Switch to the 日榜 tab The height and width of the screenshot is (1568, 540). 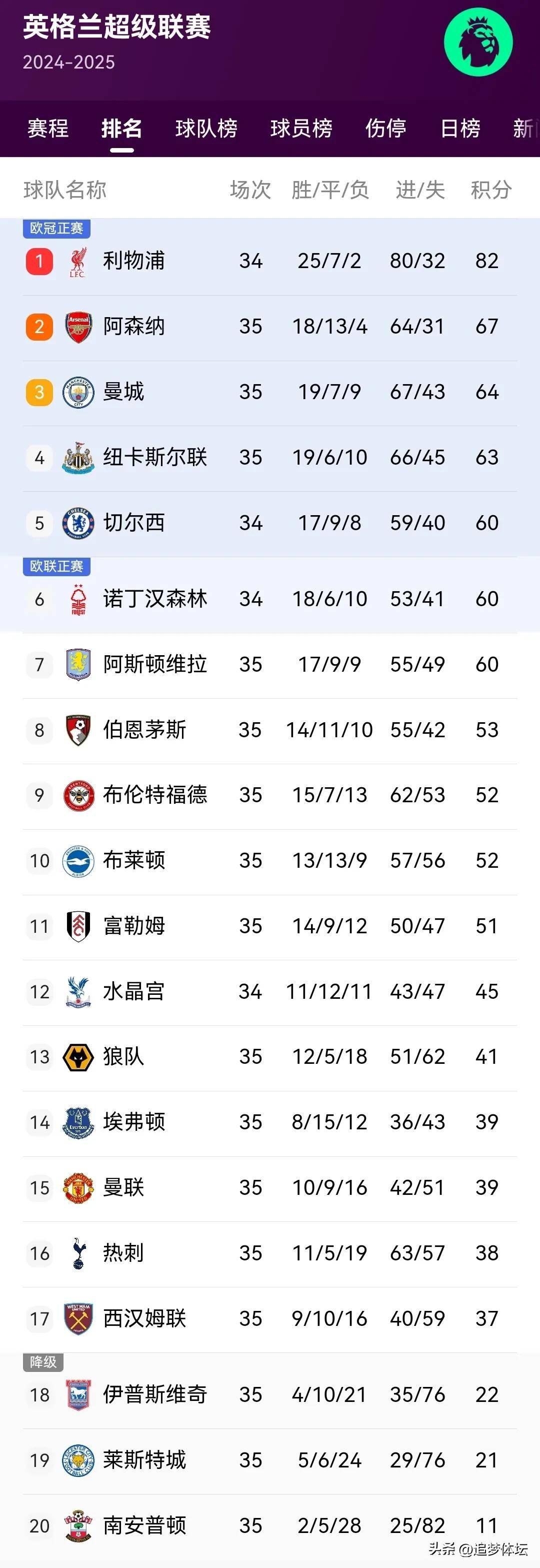click(461, 129)
